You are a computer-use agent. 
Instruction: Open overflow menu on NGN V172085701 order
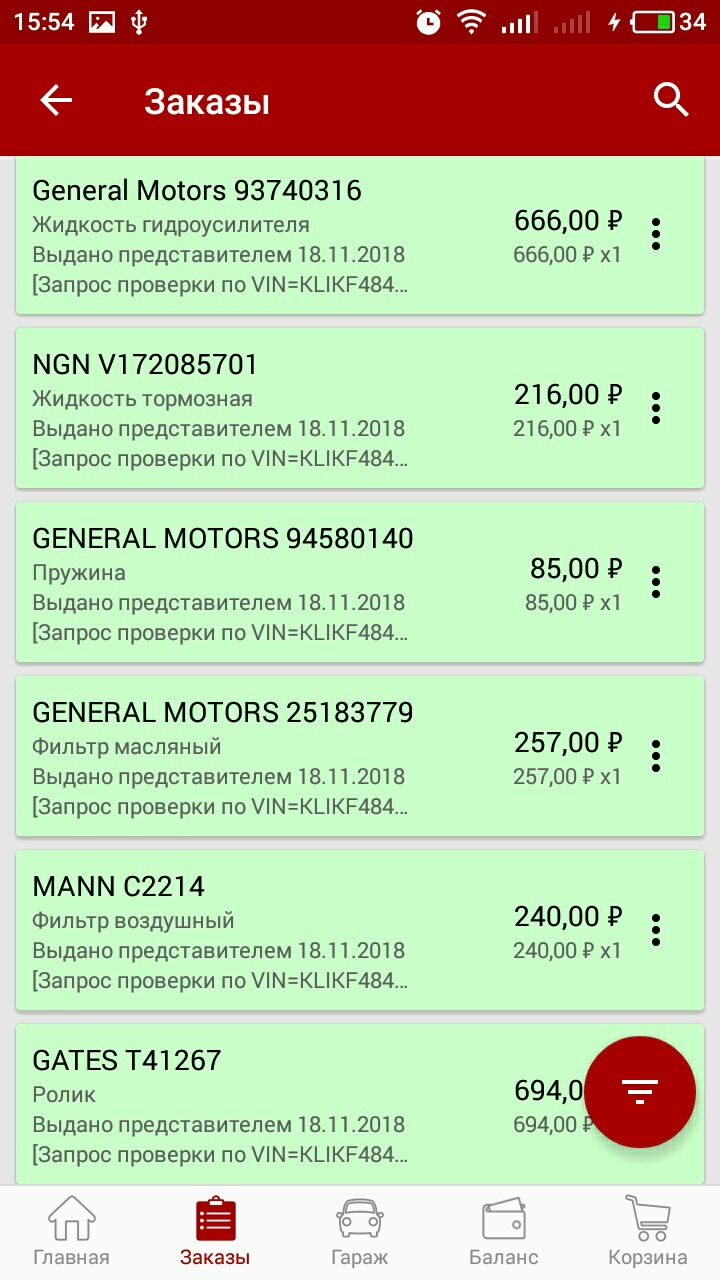[655, 408]
